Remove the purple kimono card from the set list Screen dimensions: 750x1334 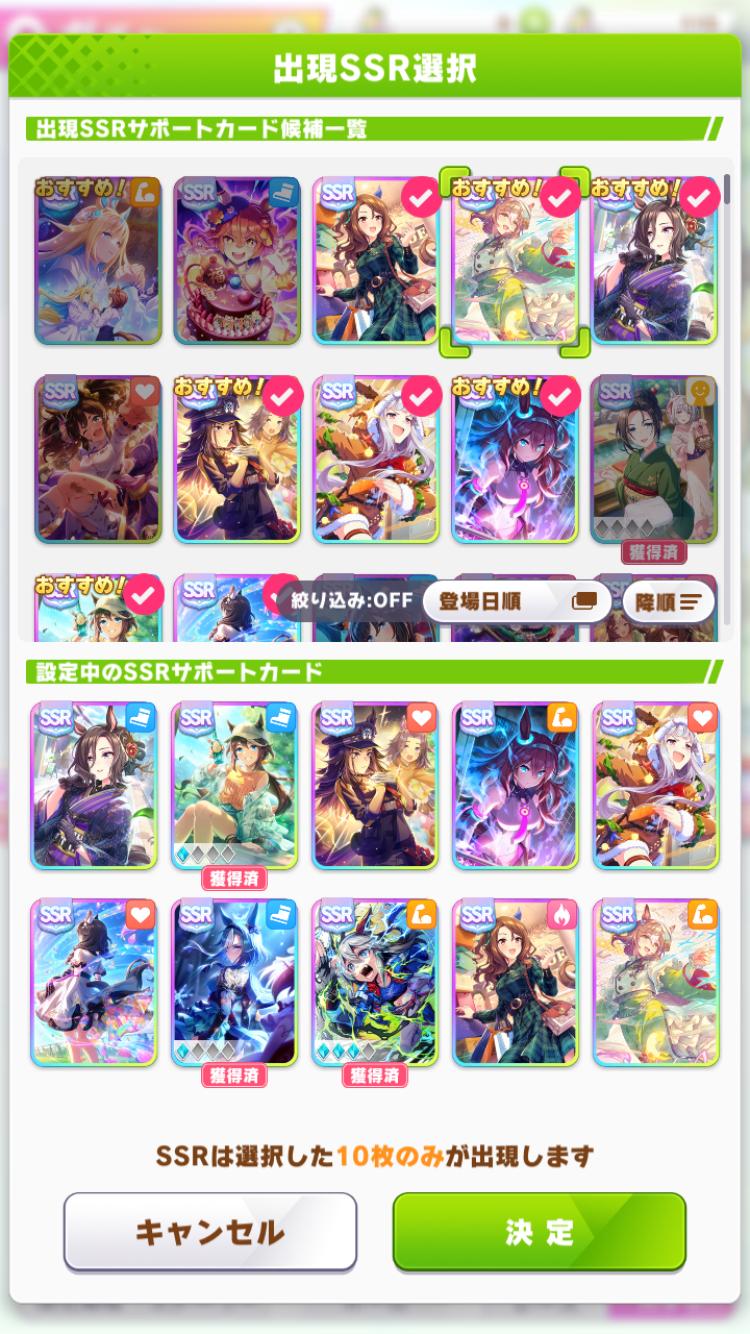[94, 784]
